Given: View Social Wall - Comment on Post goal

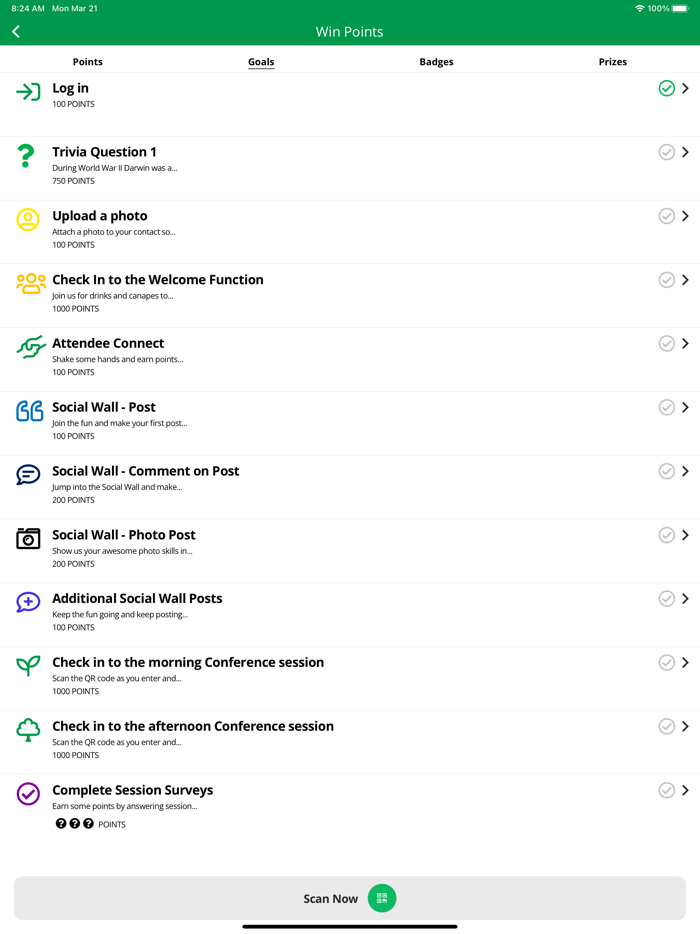Looking at the screenshot, I should point(350,485).
